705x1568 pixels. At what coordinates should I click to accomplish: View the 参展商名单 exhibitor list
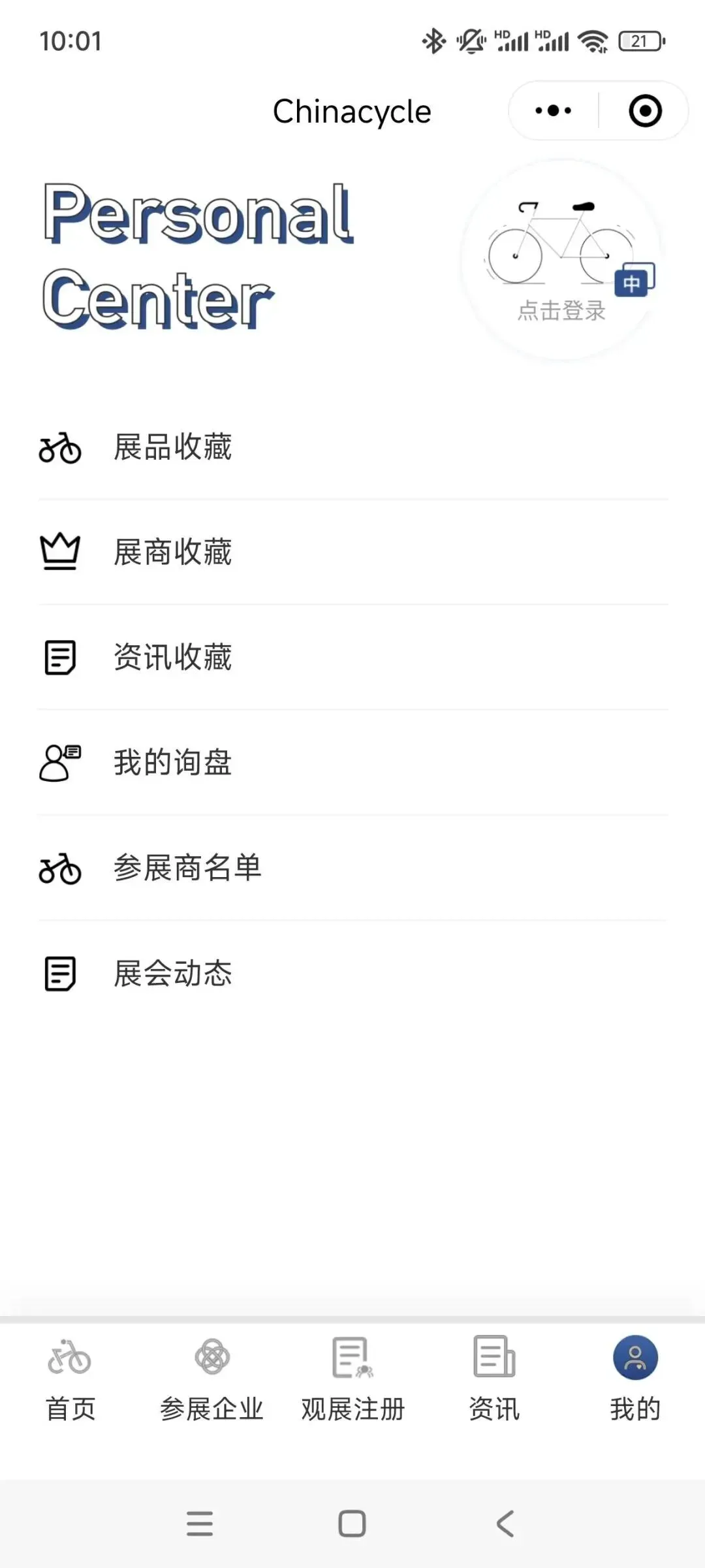pyautogui.click(x=187, y=868)
